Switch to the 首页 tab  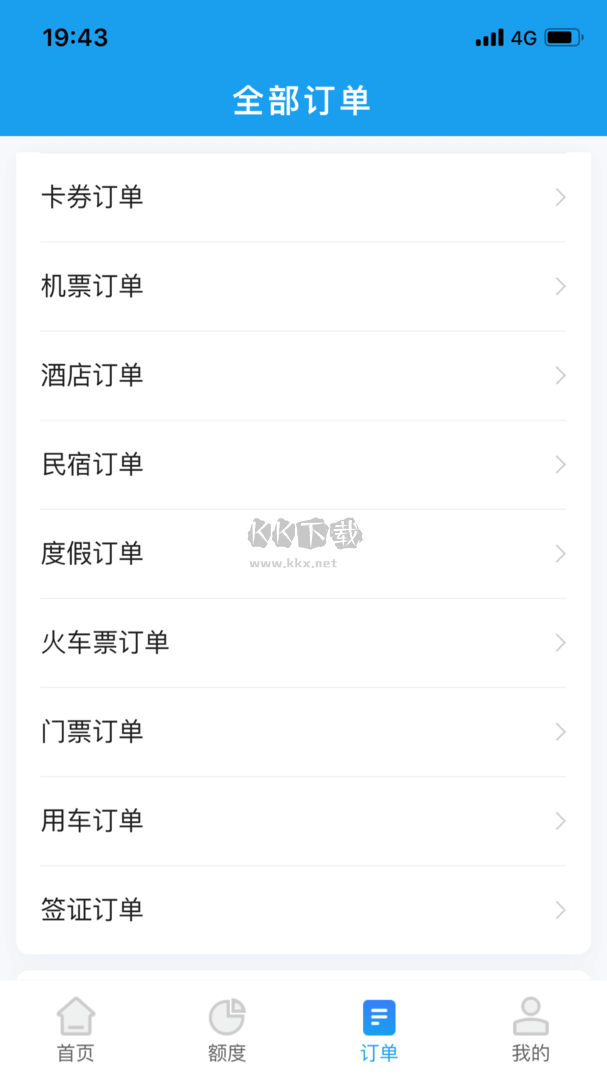[x=76, y=1030]
